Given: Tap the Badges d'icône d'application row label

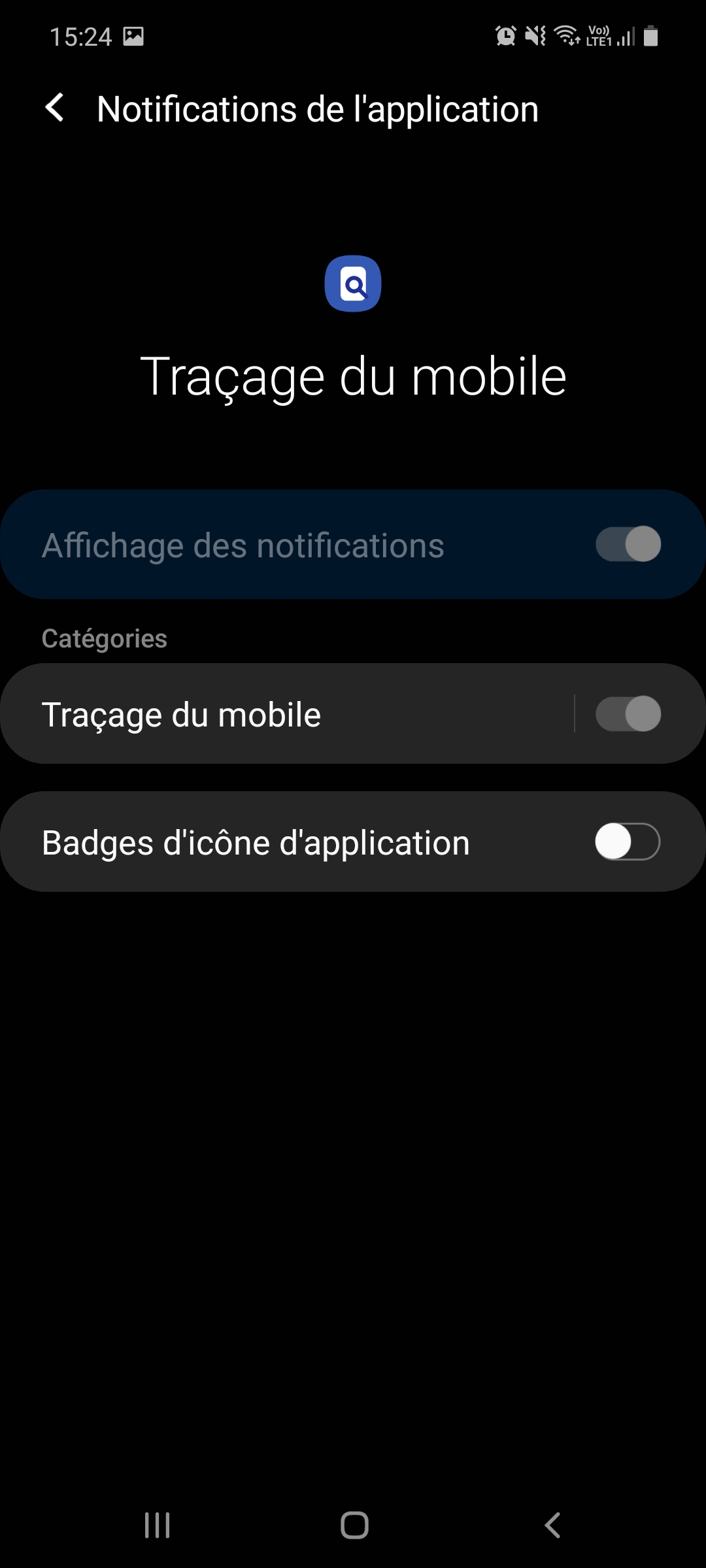Looking at the screenshot, I should point(254,841).
